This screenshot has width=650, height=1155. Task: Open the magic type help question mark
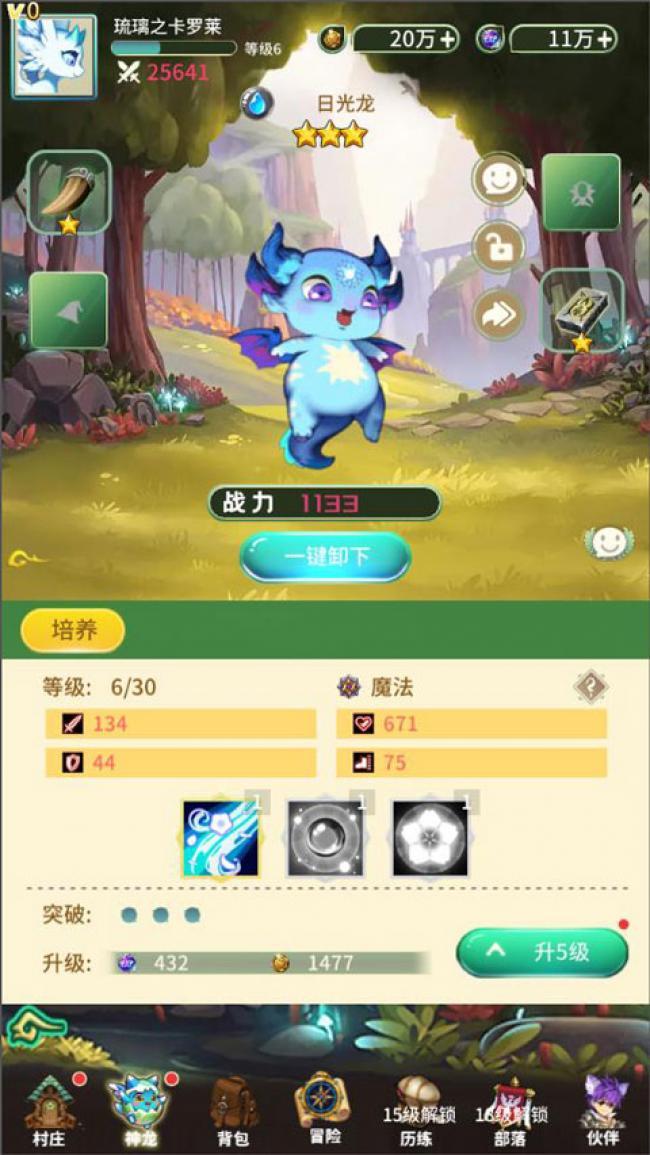(591, 686)
